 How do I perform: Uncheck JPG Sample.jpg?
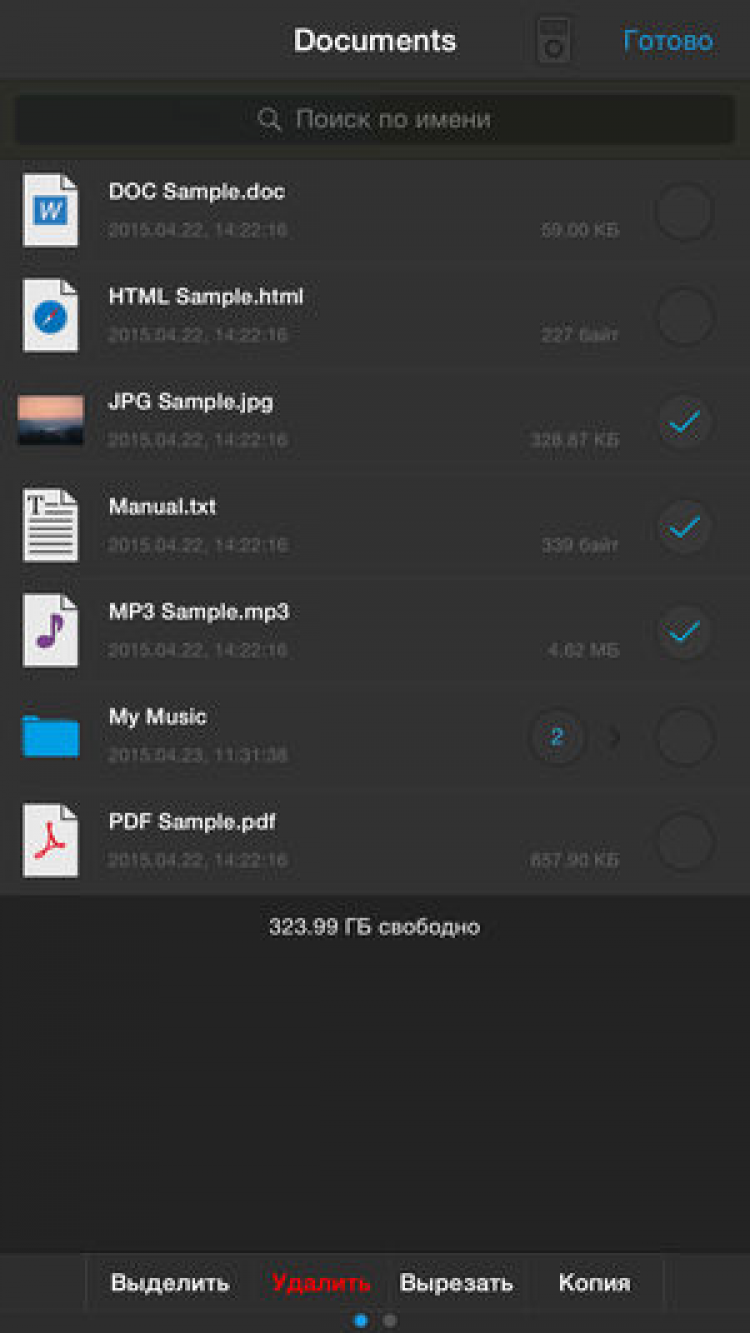(x=684, y=422)
